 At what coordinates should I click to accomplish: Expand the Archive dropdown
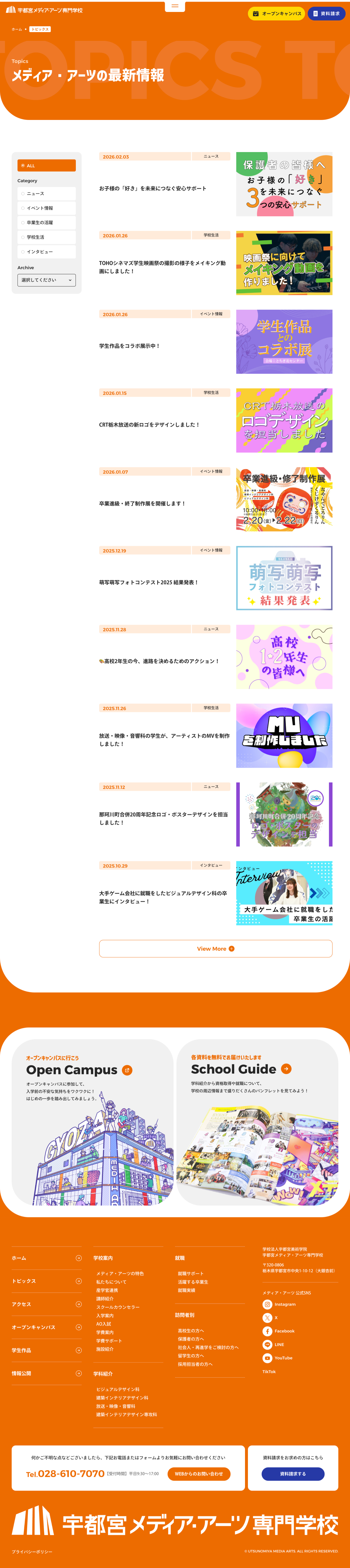pyautogui.click(x=46, y=280)
